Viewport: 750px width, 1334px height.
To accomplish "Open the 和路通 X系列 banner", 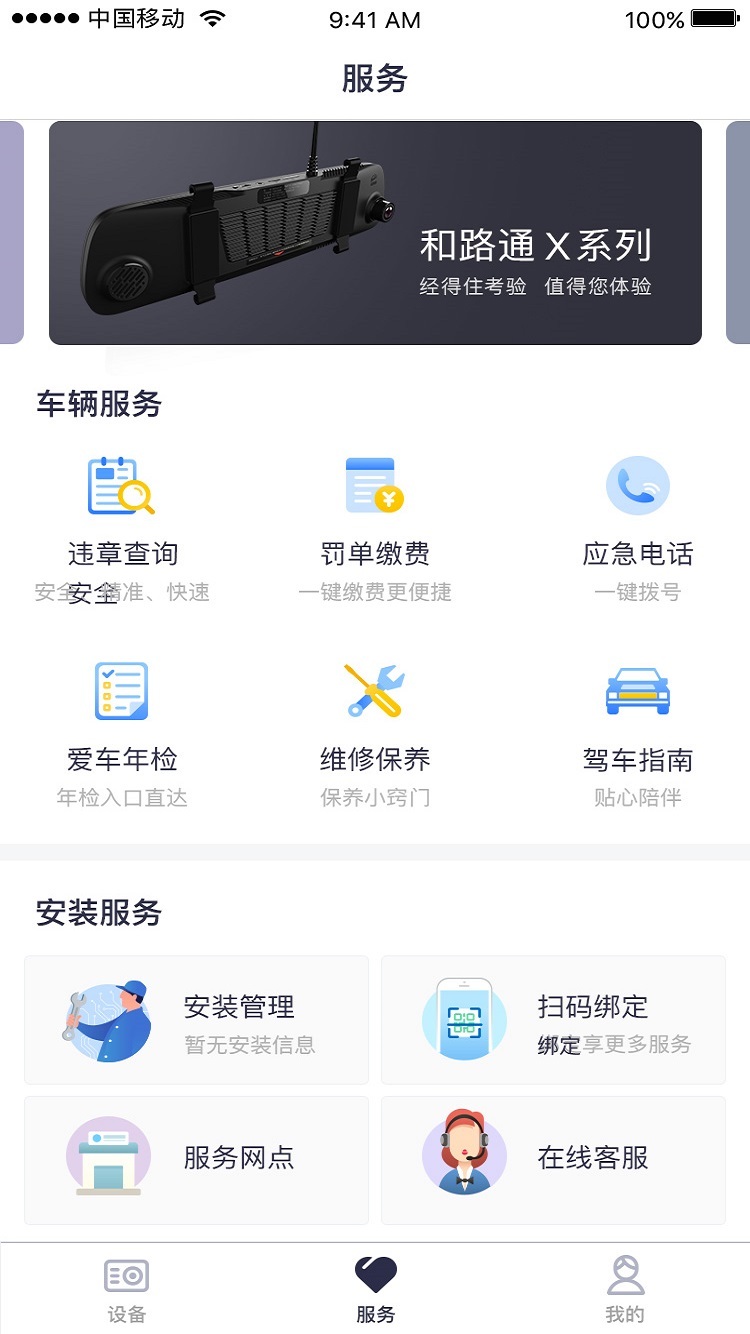I will click(375, 233).
